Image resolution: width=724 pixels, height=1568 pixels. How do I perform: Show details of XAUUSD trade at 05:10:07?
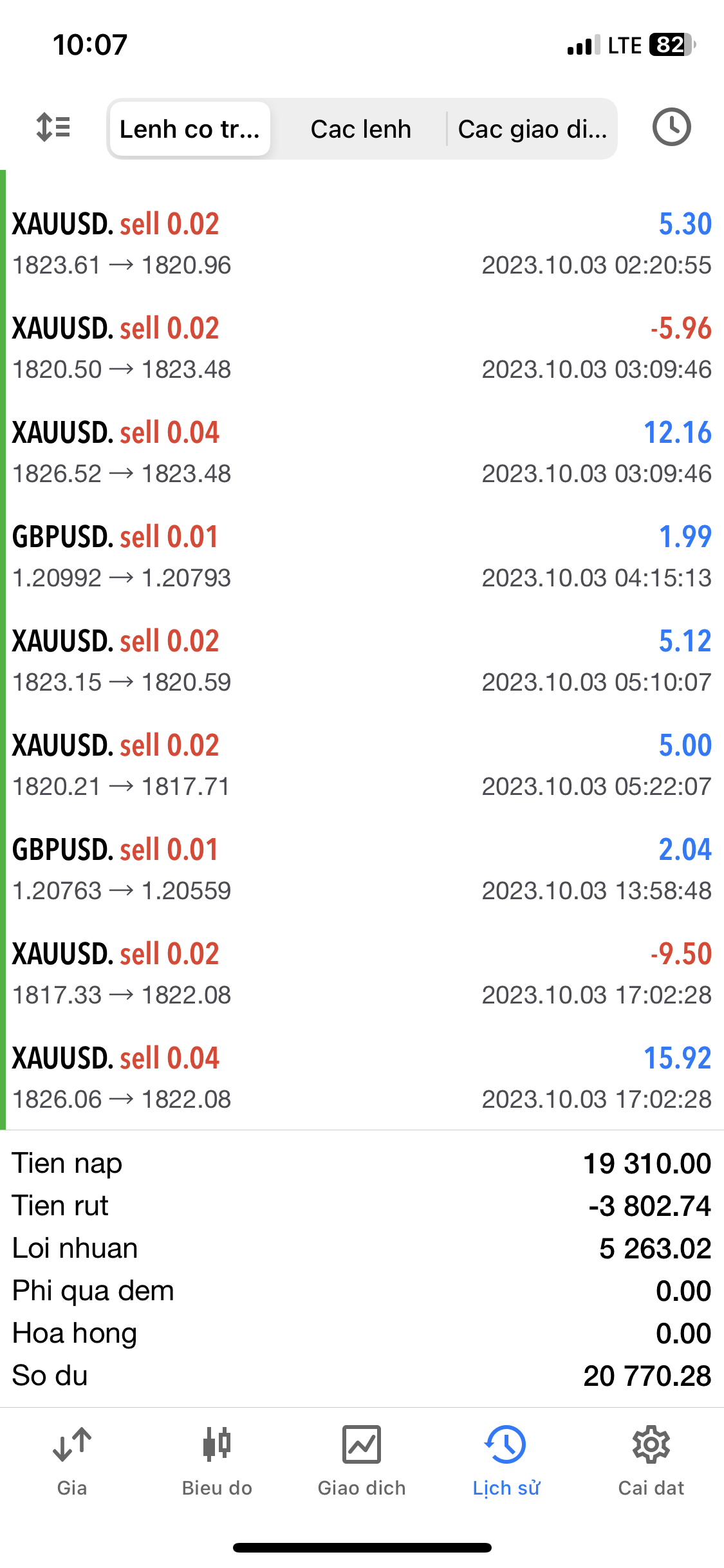pos(362,661)
